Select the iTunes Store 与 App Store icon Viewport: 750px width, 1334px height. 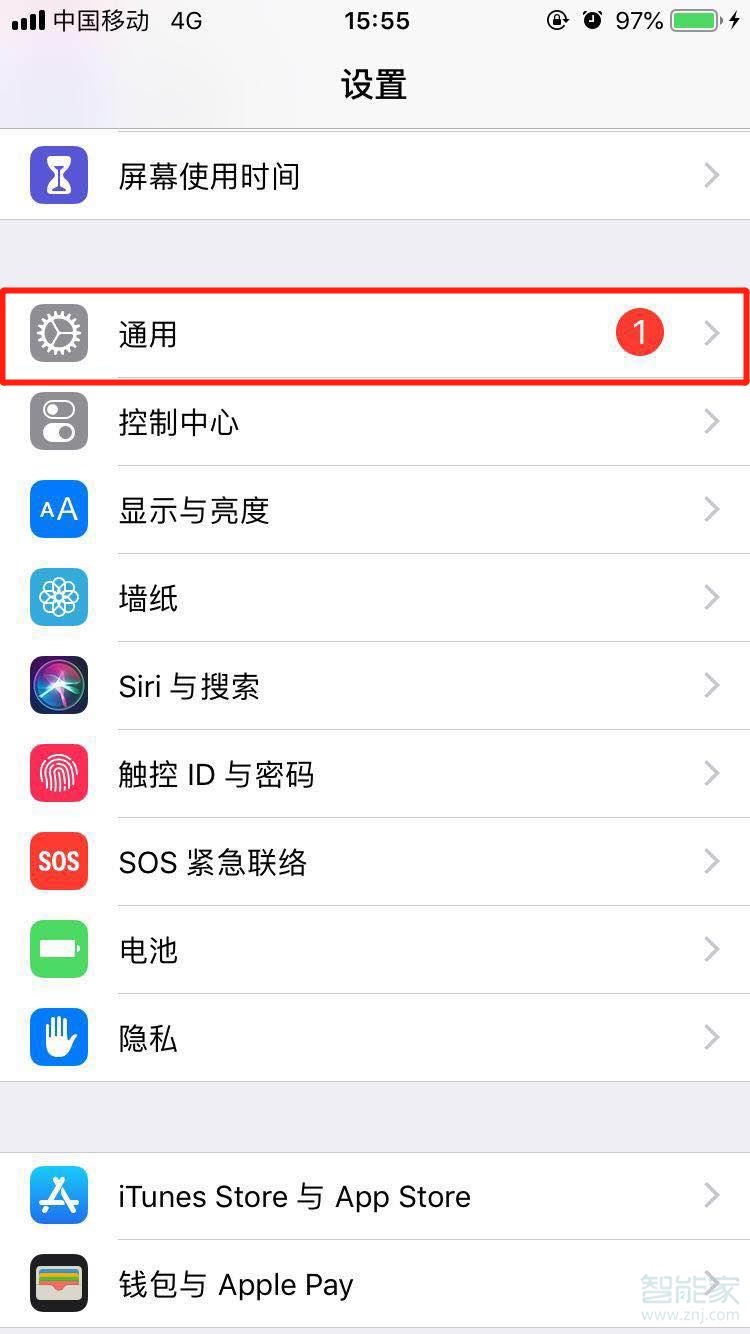pyautogui.click(x=58, y=1196)
